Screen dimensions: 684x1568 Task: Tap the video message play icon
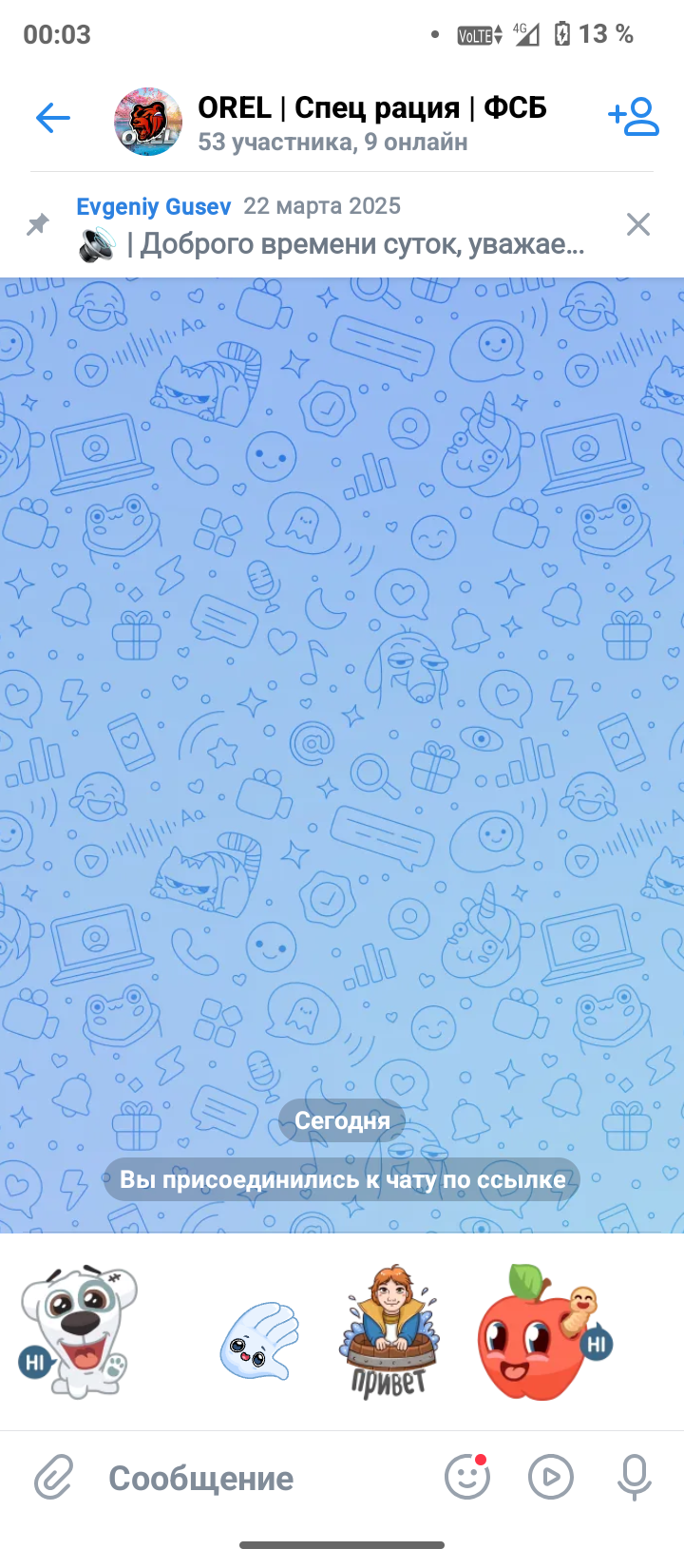pyautogui.click(x=551, y=1478)
